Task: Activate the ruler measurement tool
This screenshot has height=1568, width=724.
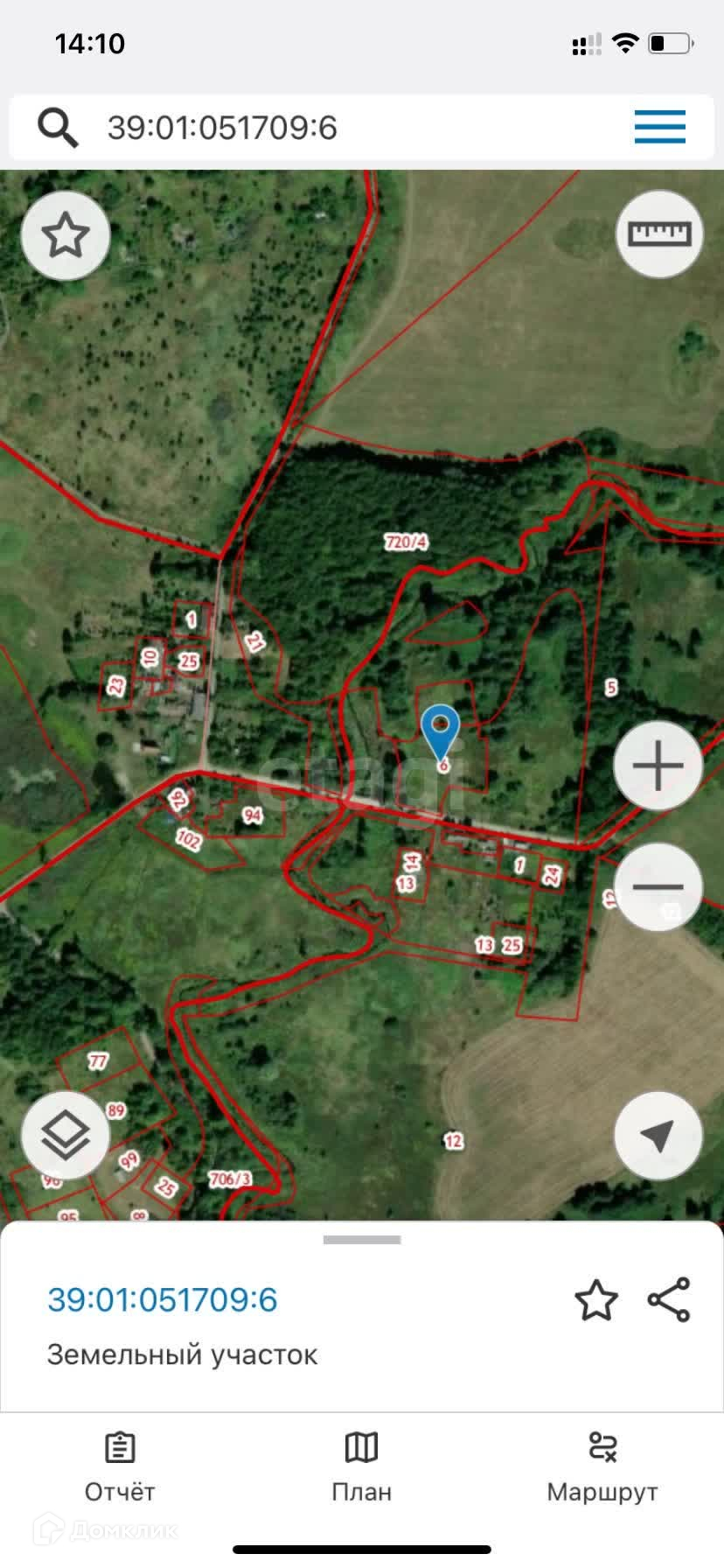Action: tap(660, 234)
